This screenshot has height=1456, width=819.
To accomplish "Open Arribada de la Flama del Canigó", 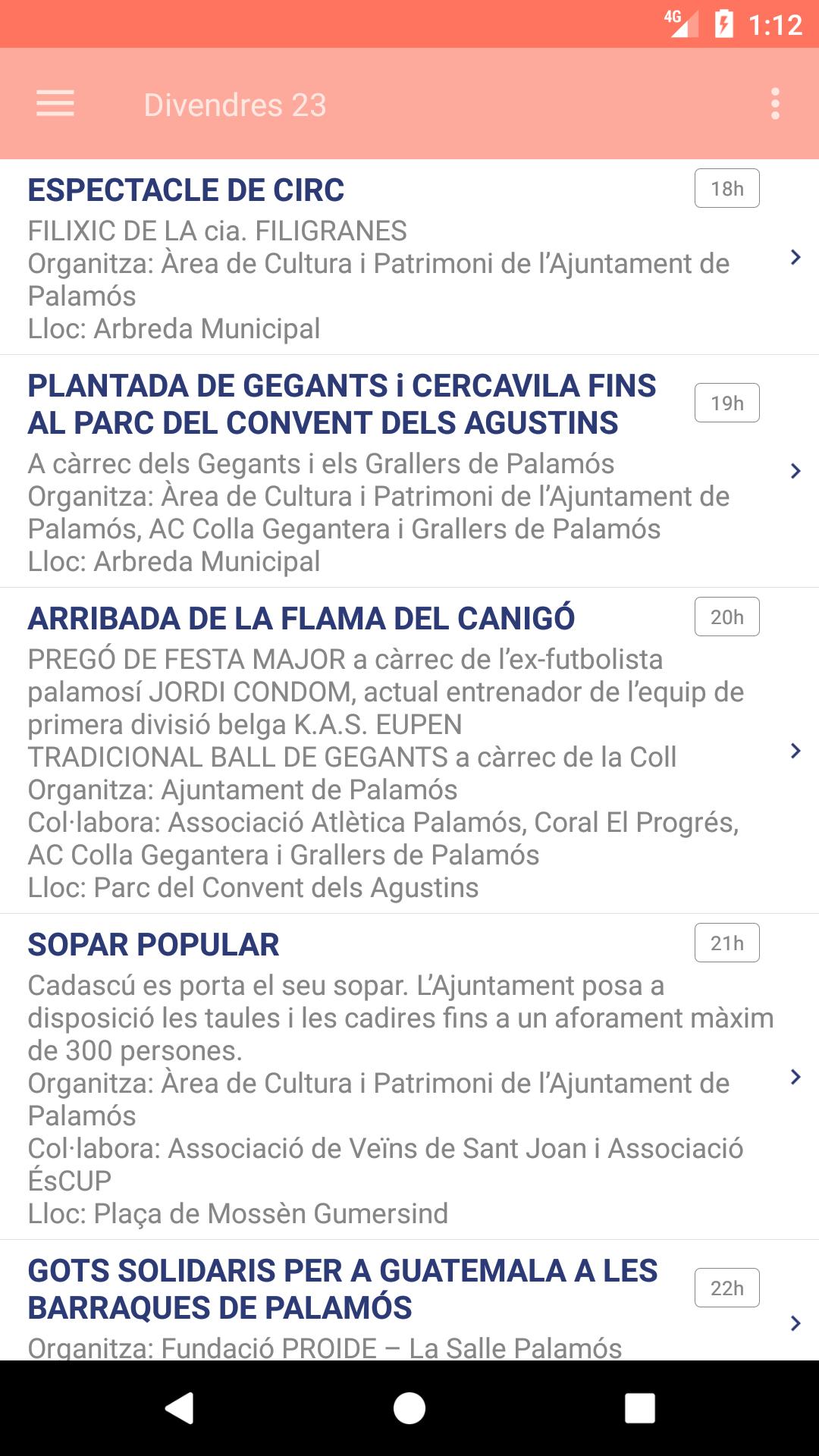I will (409, 751).
